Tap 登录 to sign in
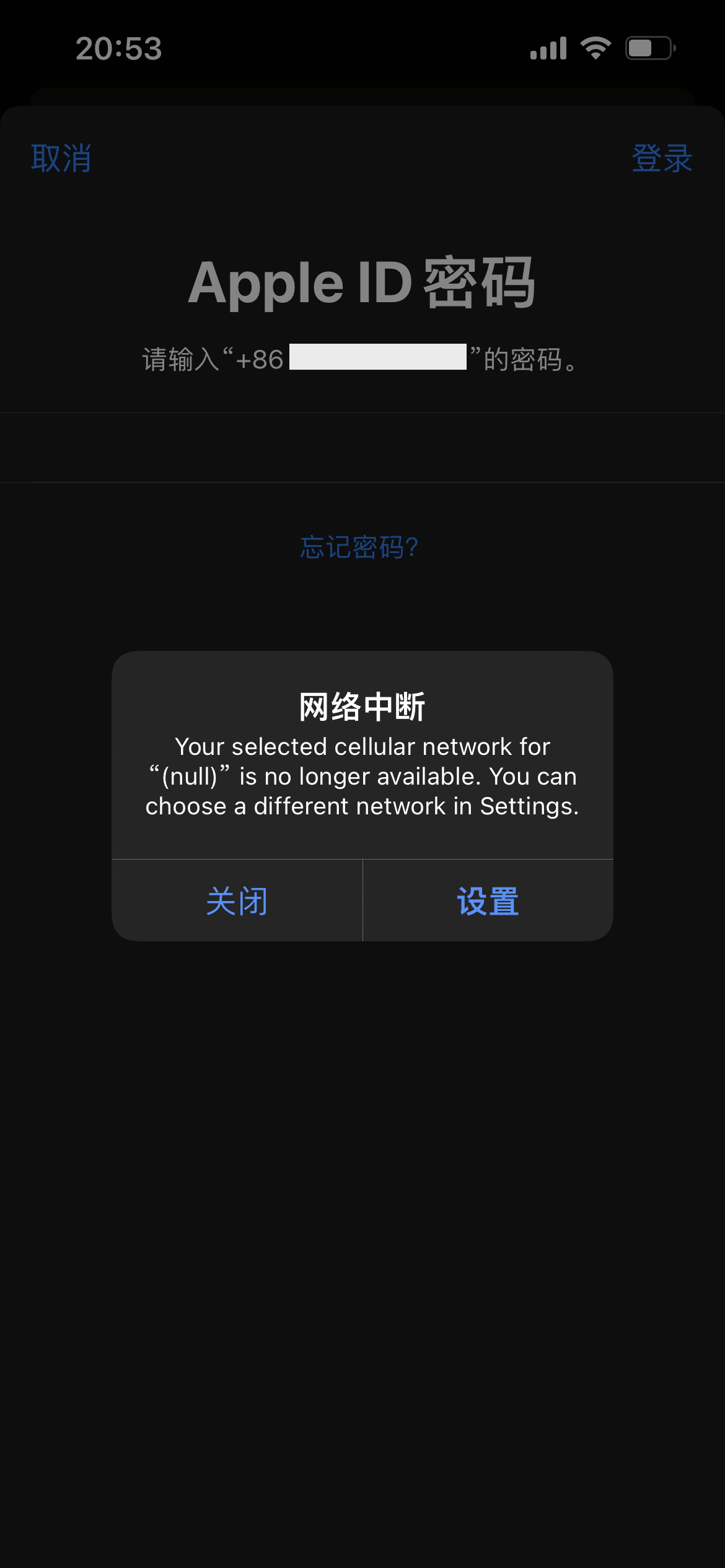 coord(661,159)
